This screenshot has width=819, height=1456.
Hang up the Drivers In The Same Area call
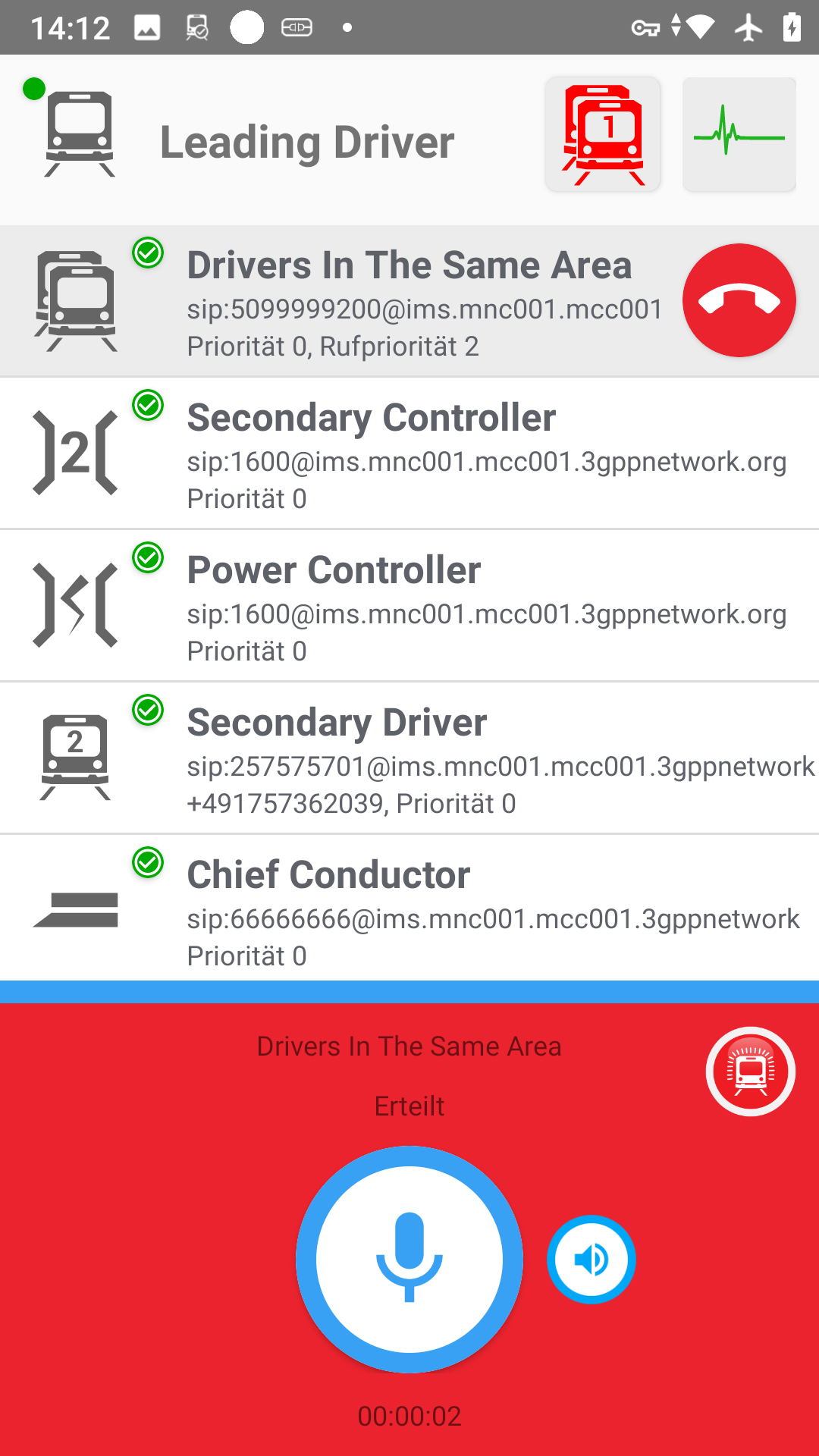[739, 300]
